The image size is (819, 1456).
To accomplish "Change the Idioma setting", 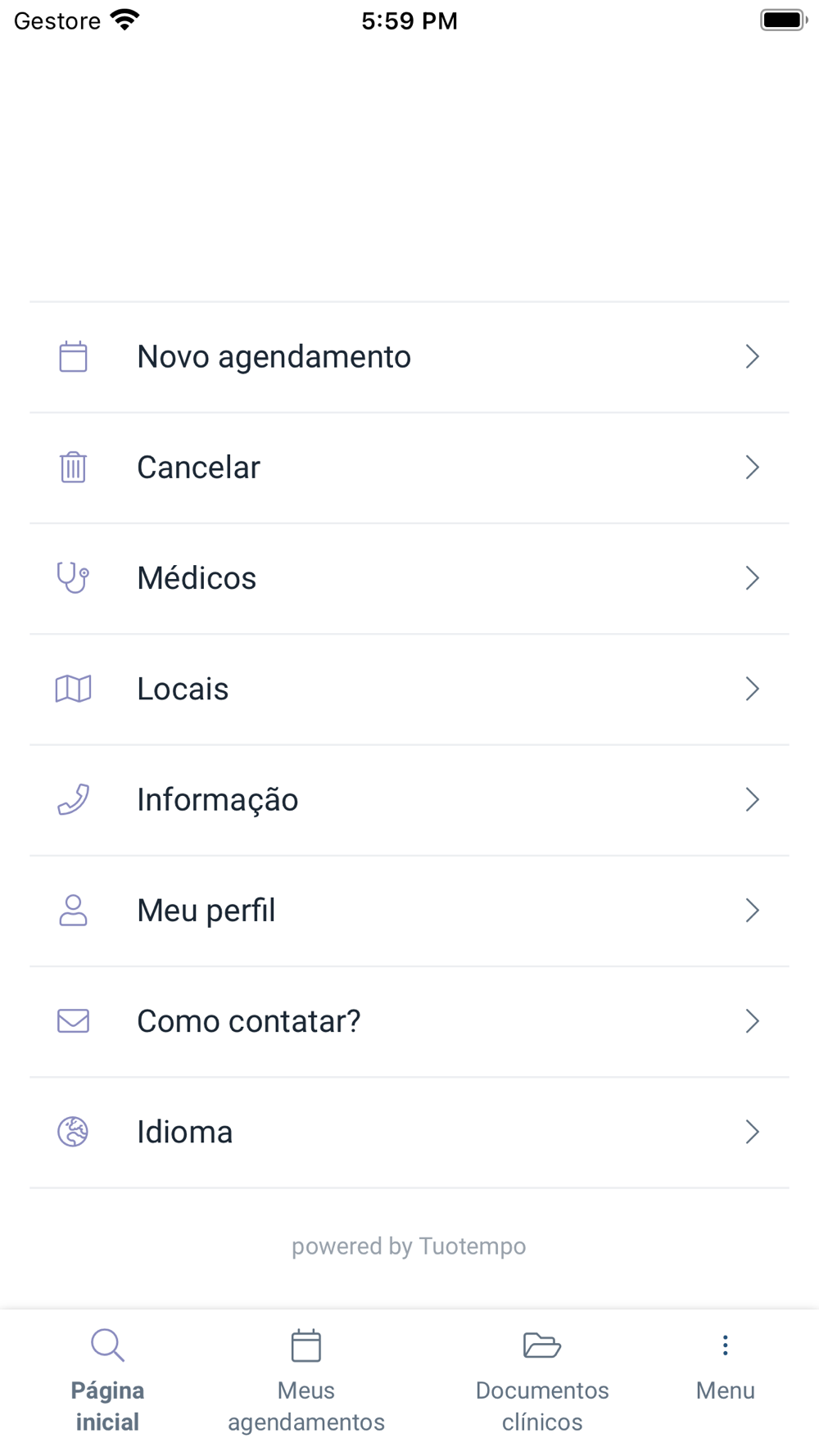I will tap(409, 1132).
